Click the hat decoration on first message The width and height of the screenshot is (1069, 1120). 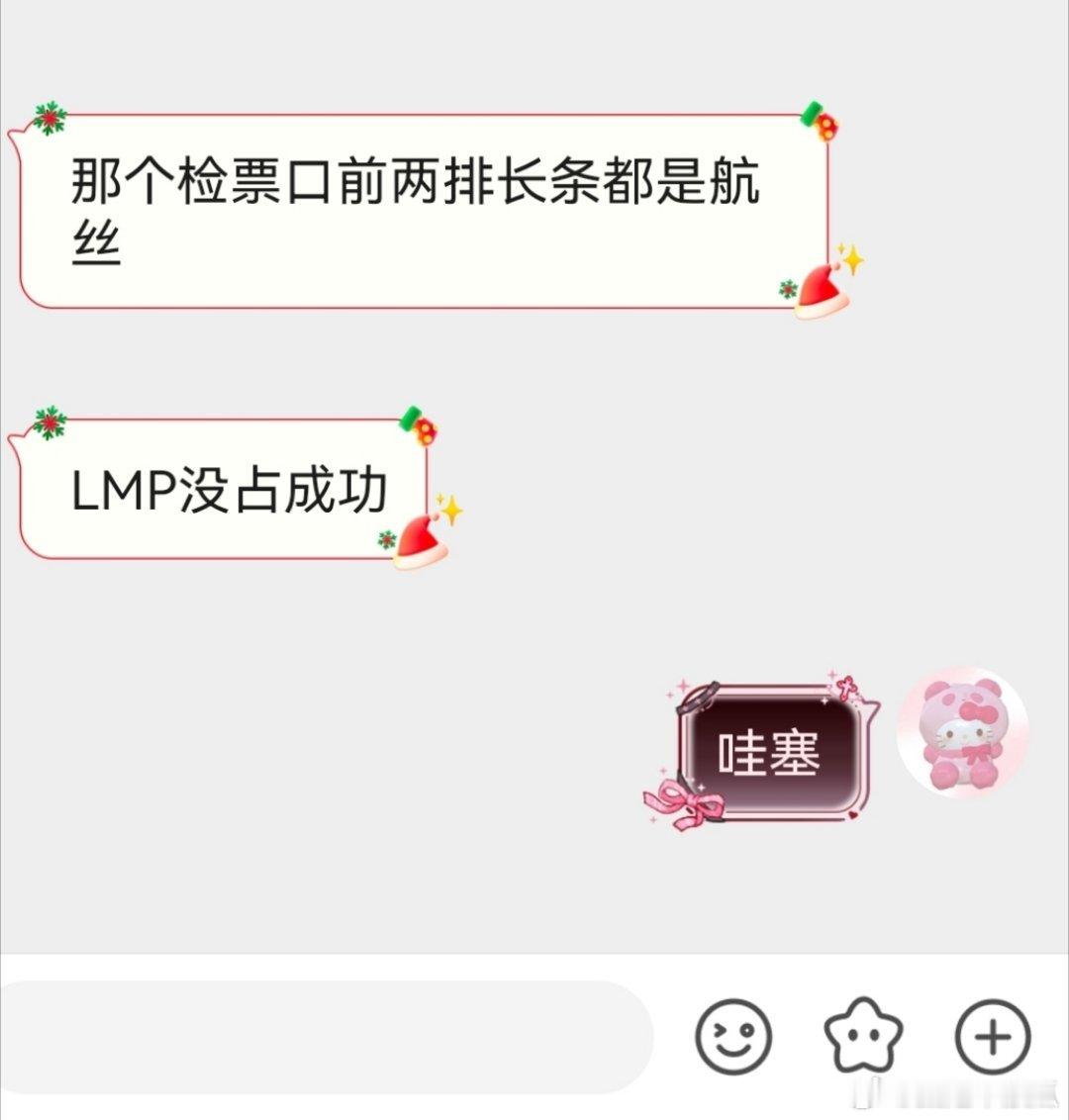(x=820, y=292)
